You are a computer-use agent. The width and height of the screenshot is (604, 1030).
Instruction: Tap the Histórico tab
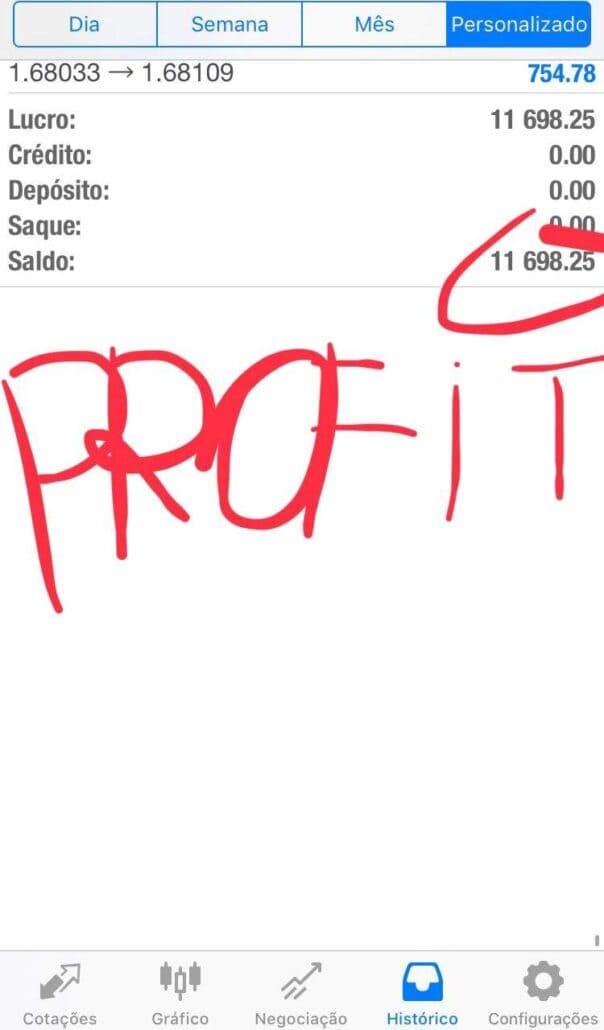(422, 993)
